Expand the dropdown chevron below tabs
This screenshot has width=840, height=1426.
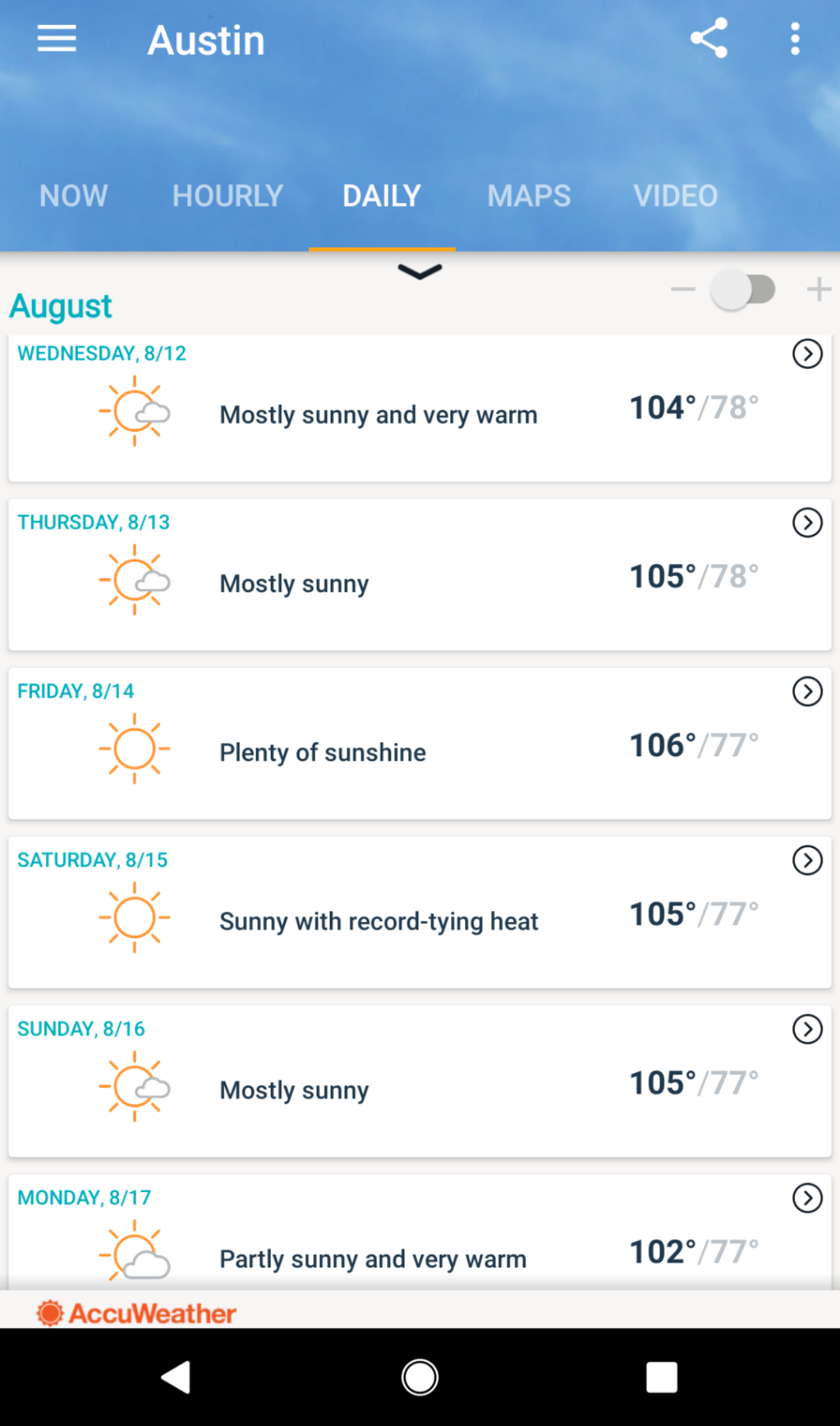click(x=420, y=272)
